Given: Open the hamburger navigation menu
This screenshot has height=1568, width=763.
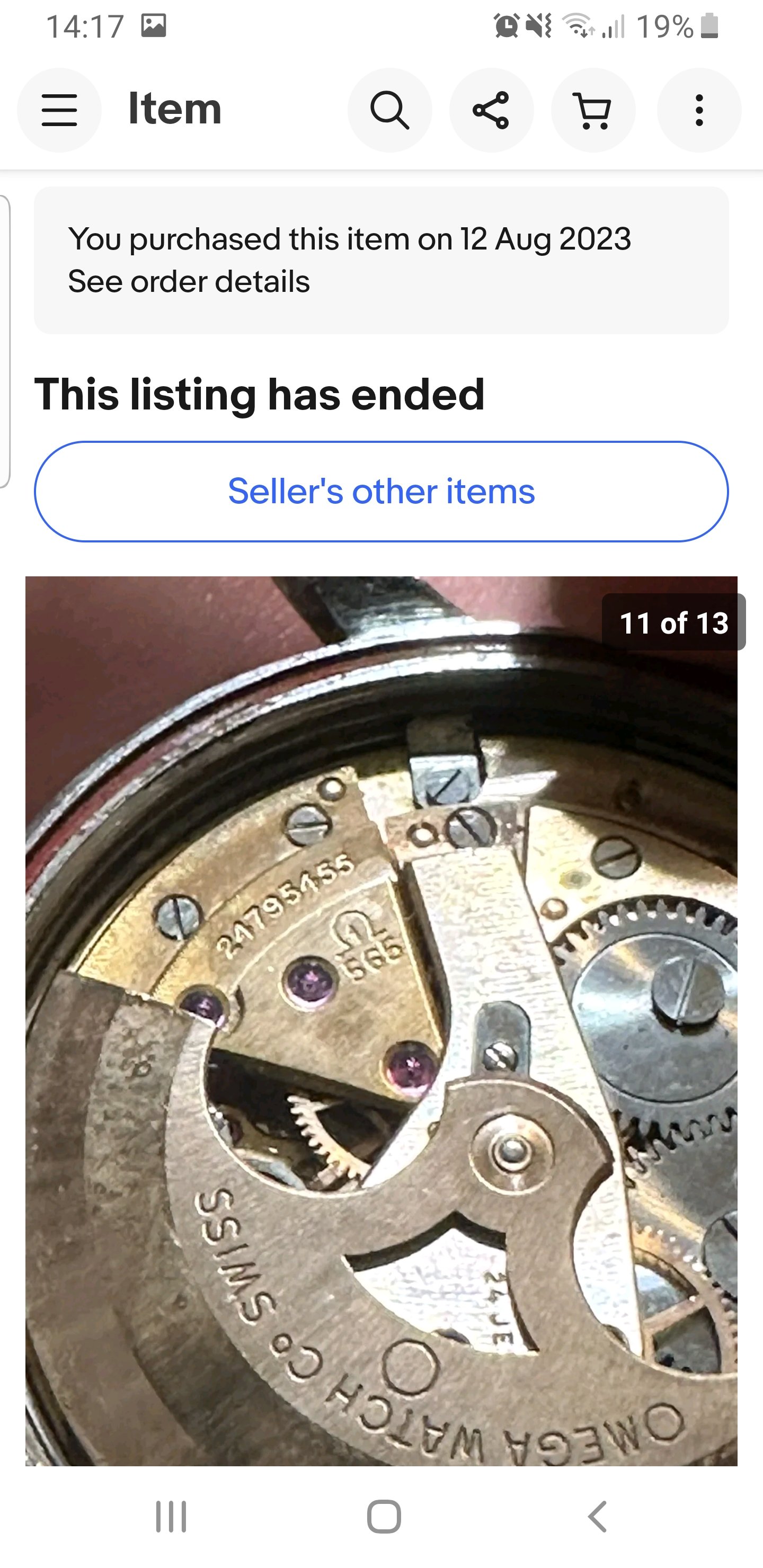Looking at the screenshot, I should pyautogui.click(x=59, y=110).
